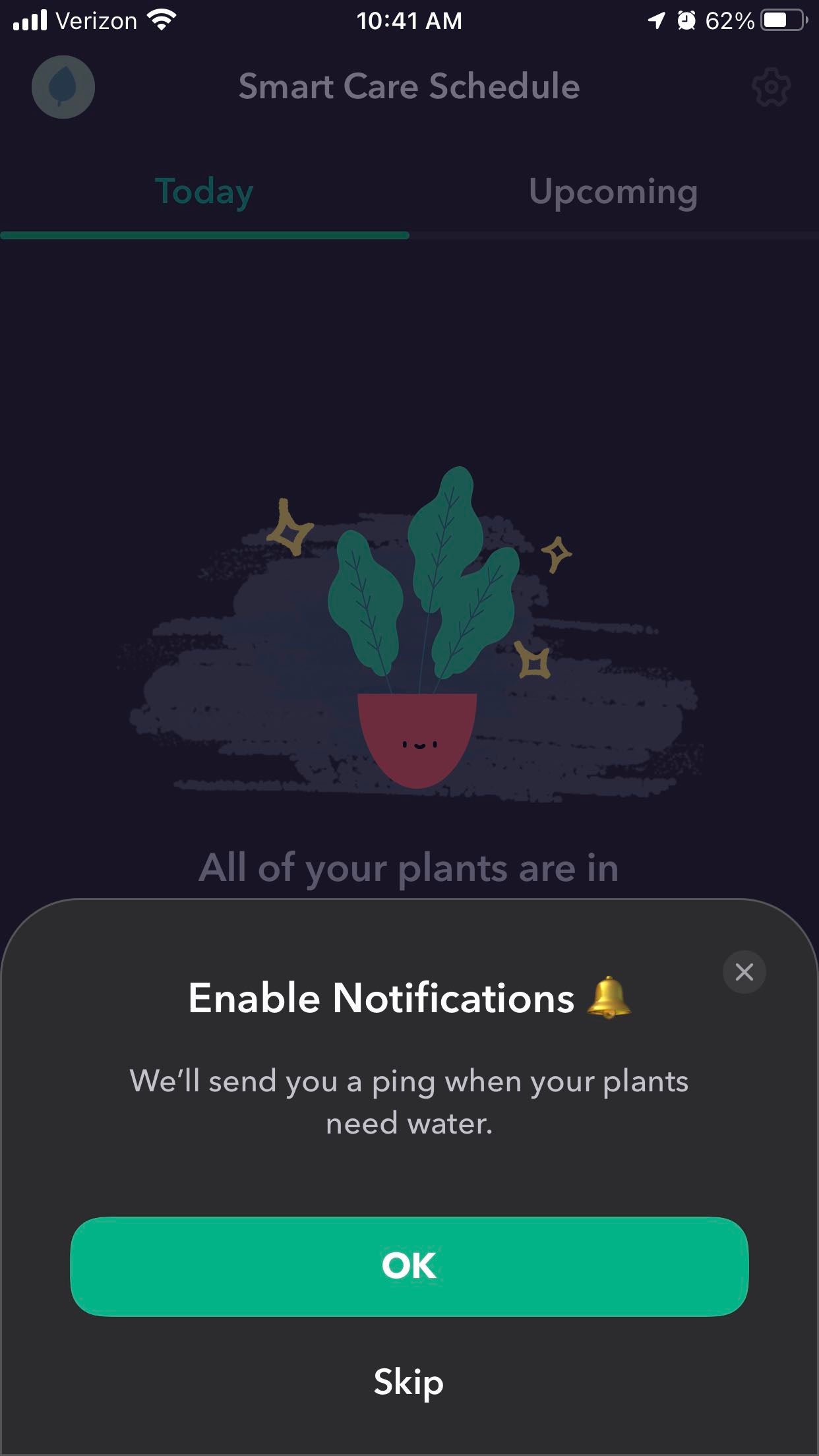Switch to the Upcoming tab
The image size is (819, 1456).
(614, 192)
